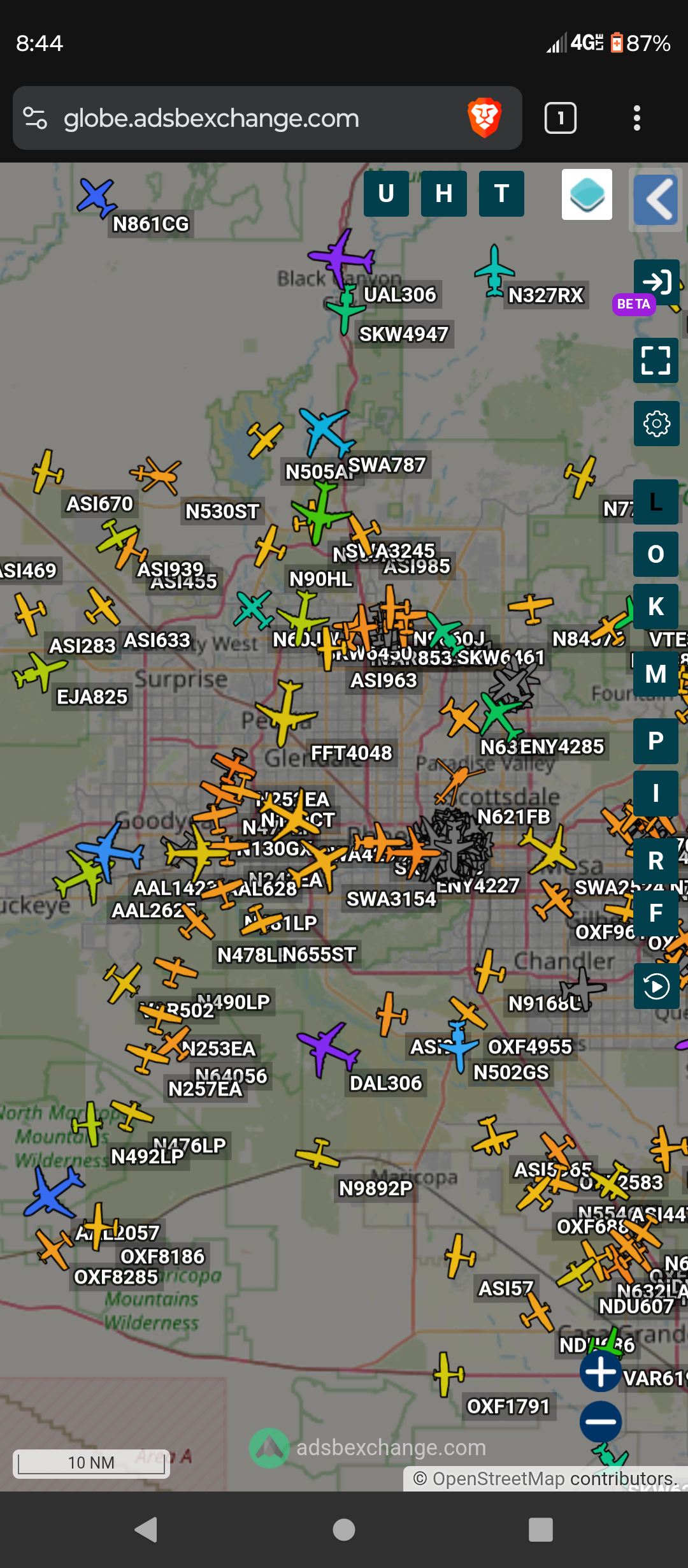Go back using system navigation button
Screen dimensions: 688x1568
147,1529
